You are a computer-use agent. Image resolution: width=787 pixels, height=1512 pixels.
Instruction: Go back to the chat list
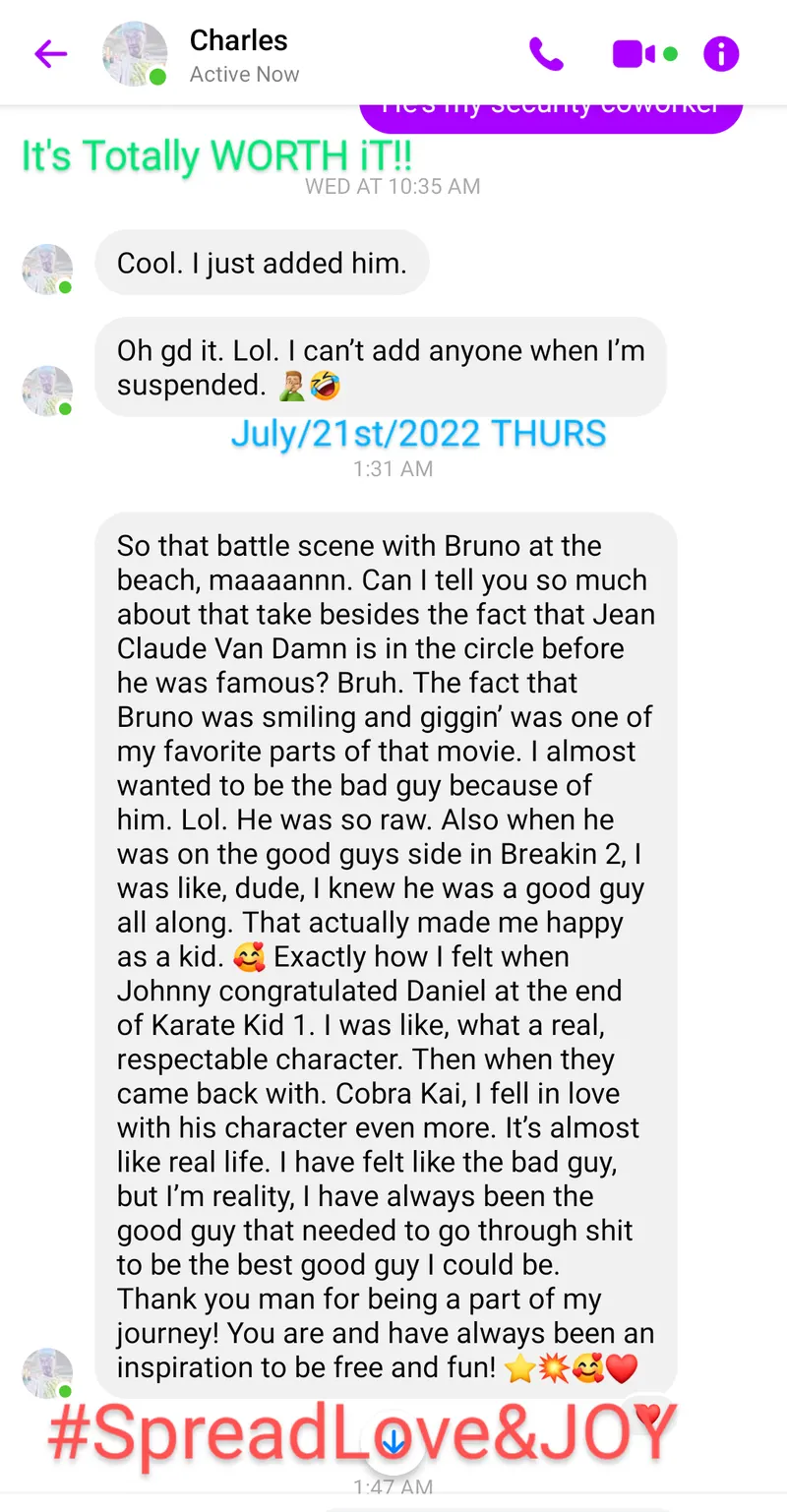(x=50, y=54)
